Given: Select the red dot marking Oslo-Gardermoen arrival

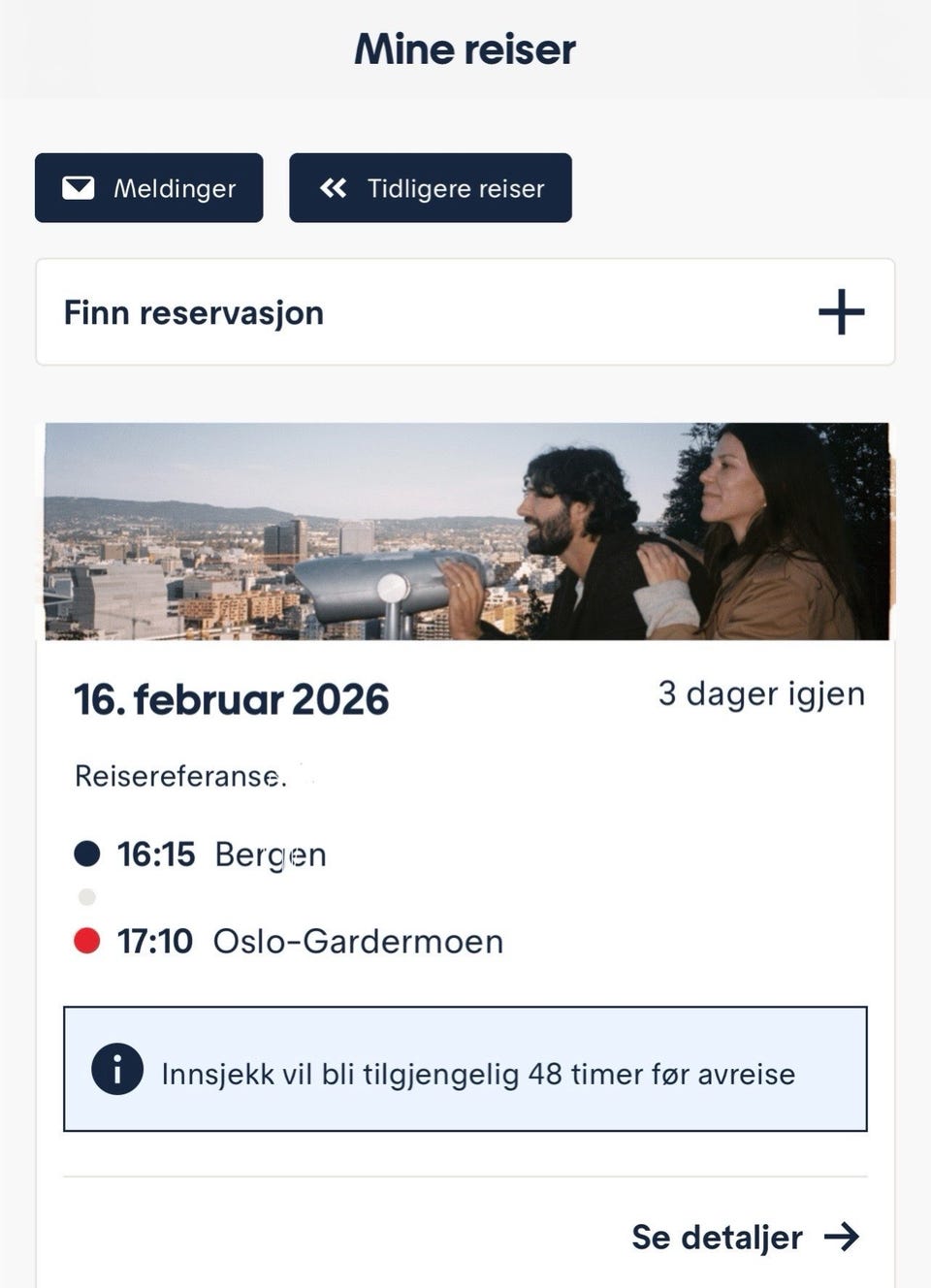Looking at the screenshot, I should tap(86, 941).
